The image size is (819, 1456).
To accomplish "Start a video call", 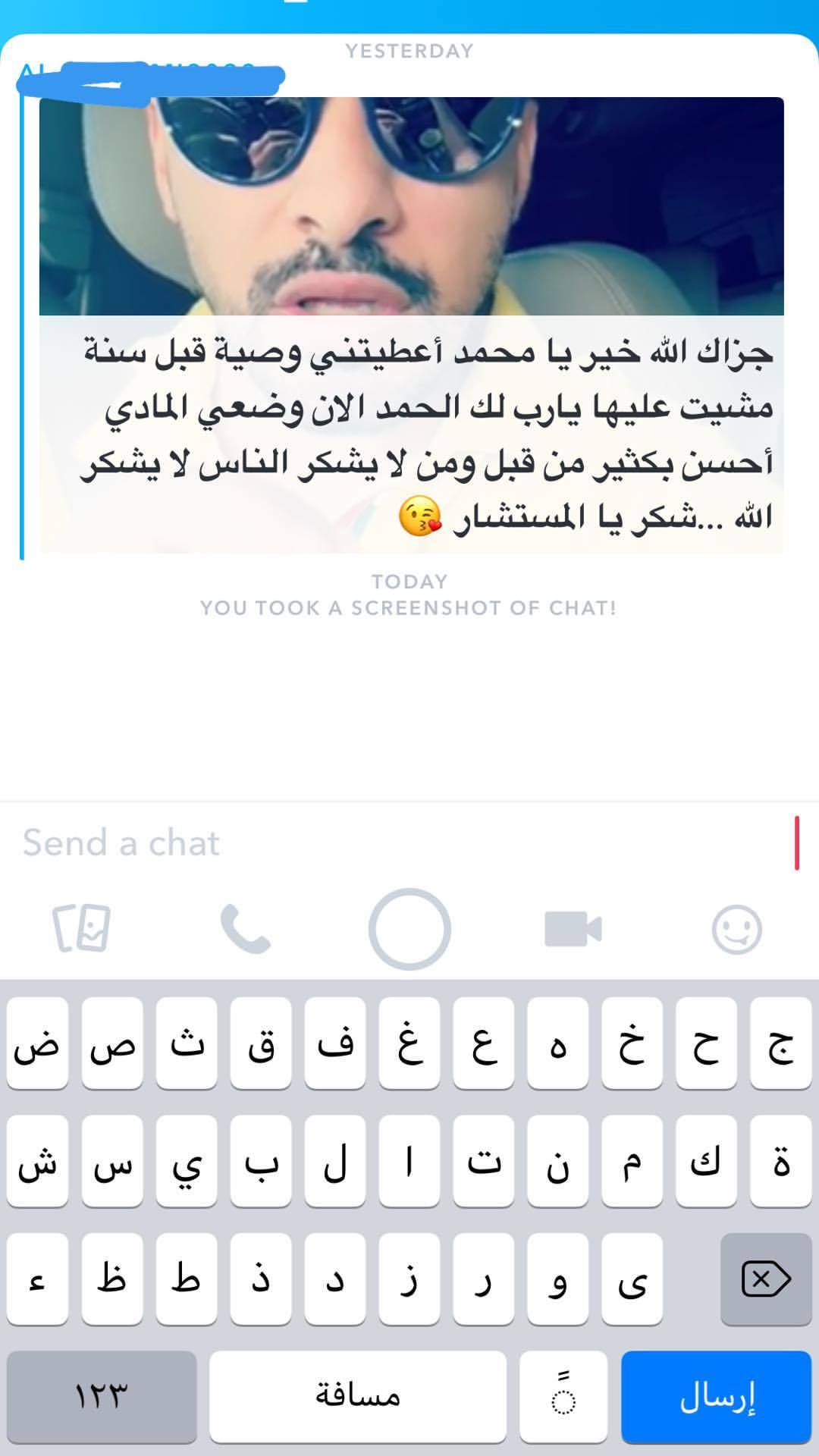I will point(573,929).
